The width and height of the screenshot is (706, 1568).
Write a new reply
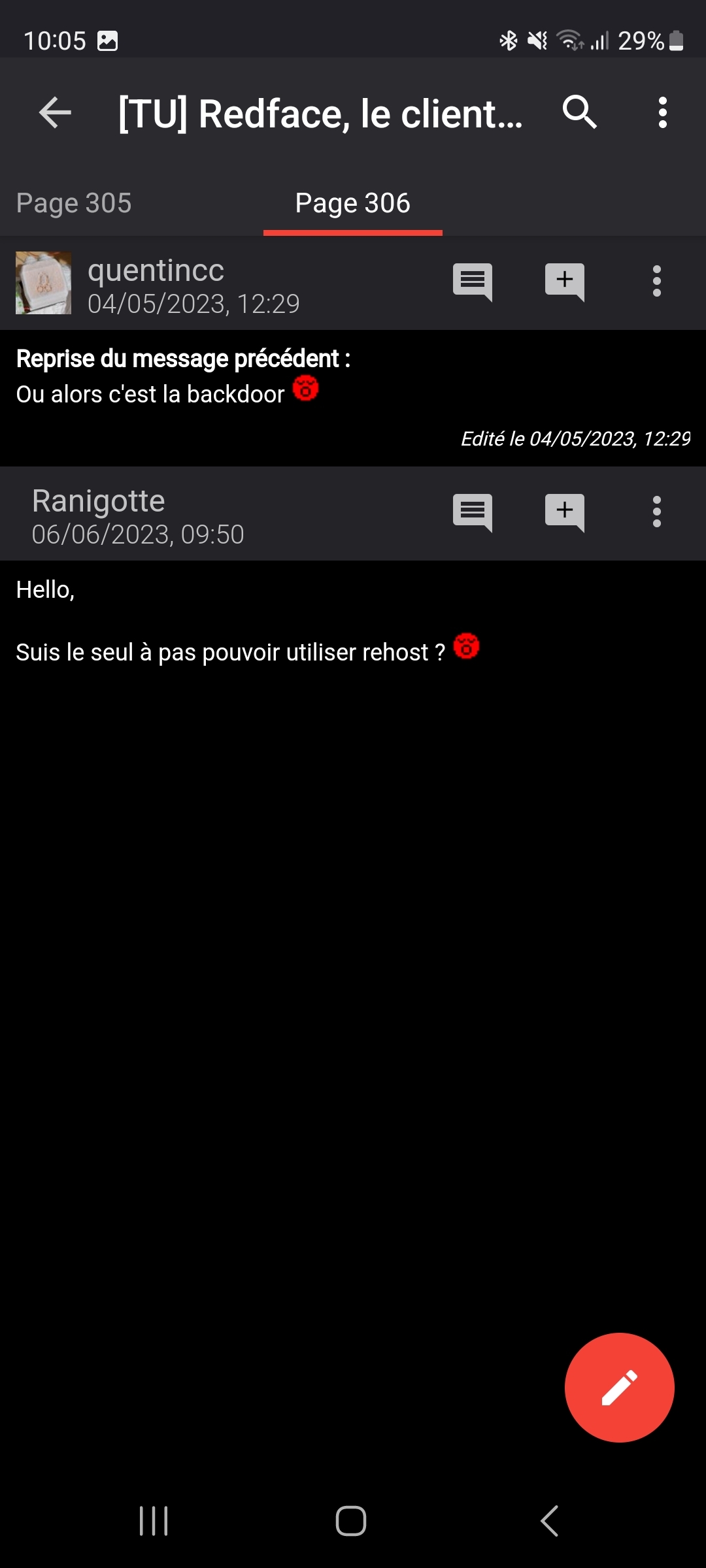pyautogui.click(x=619, y=1387)
